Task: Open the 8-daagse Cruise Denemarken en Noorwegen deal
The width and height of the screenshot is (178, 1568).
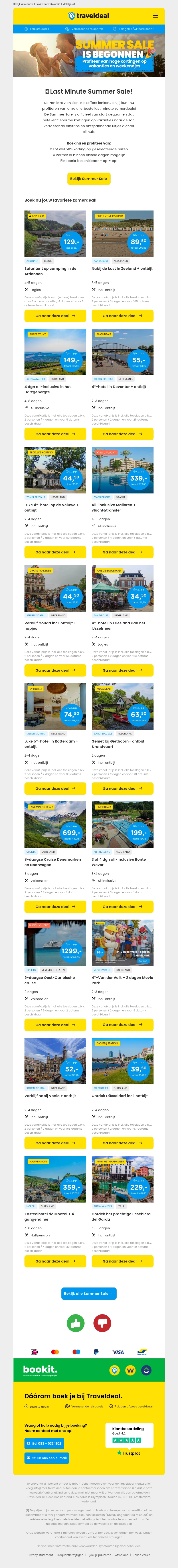Action: [x=55, y=906]
